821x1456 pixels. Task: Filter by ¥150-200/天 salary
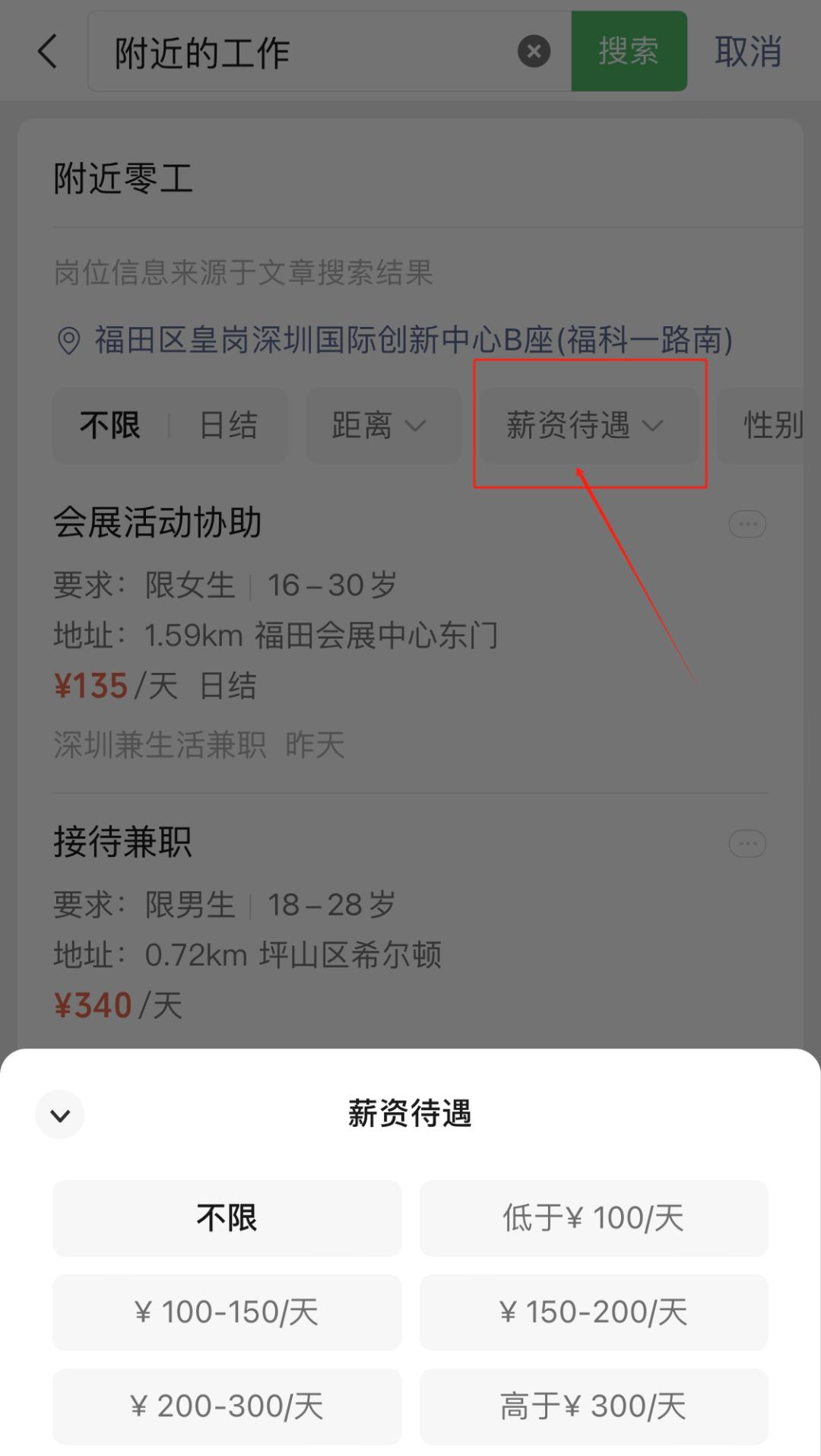click(594, 1312)
